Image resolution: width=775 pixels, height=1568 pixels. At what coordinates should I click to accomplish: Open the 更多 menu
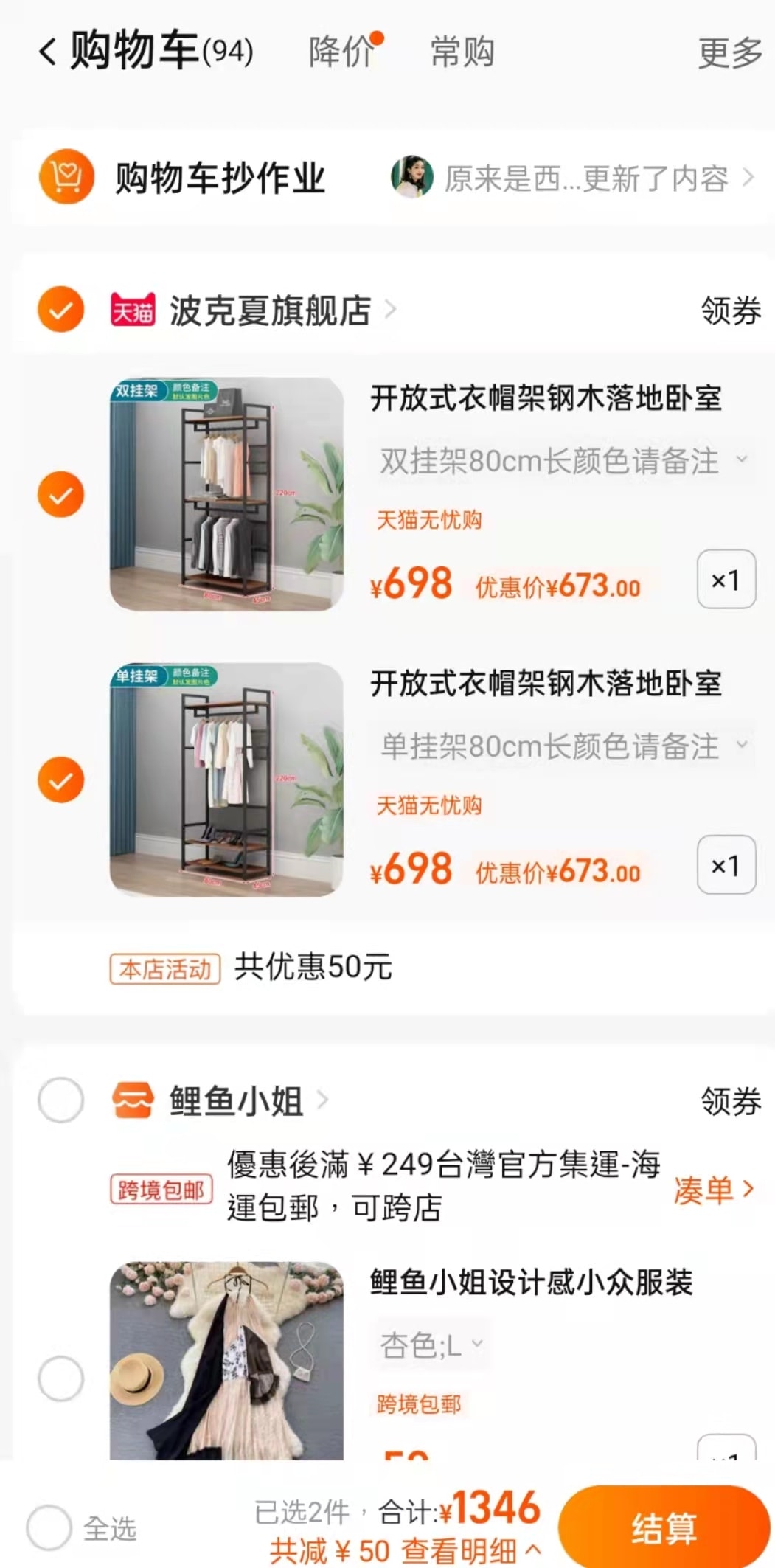click(729, 53)
